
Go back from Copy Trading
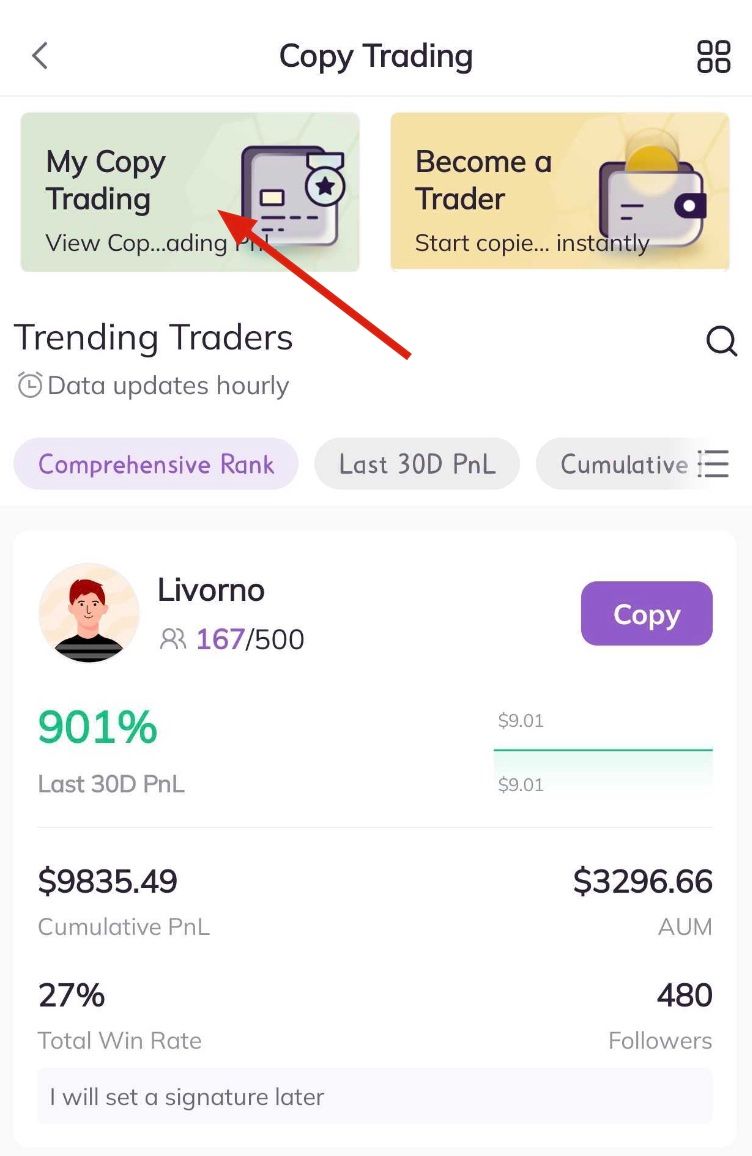[x=40, y=56]
